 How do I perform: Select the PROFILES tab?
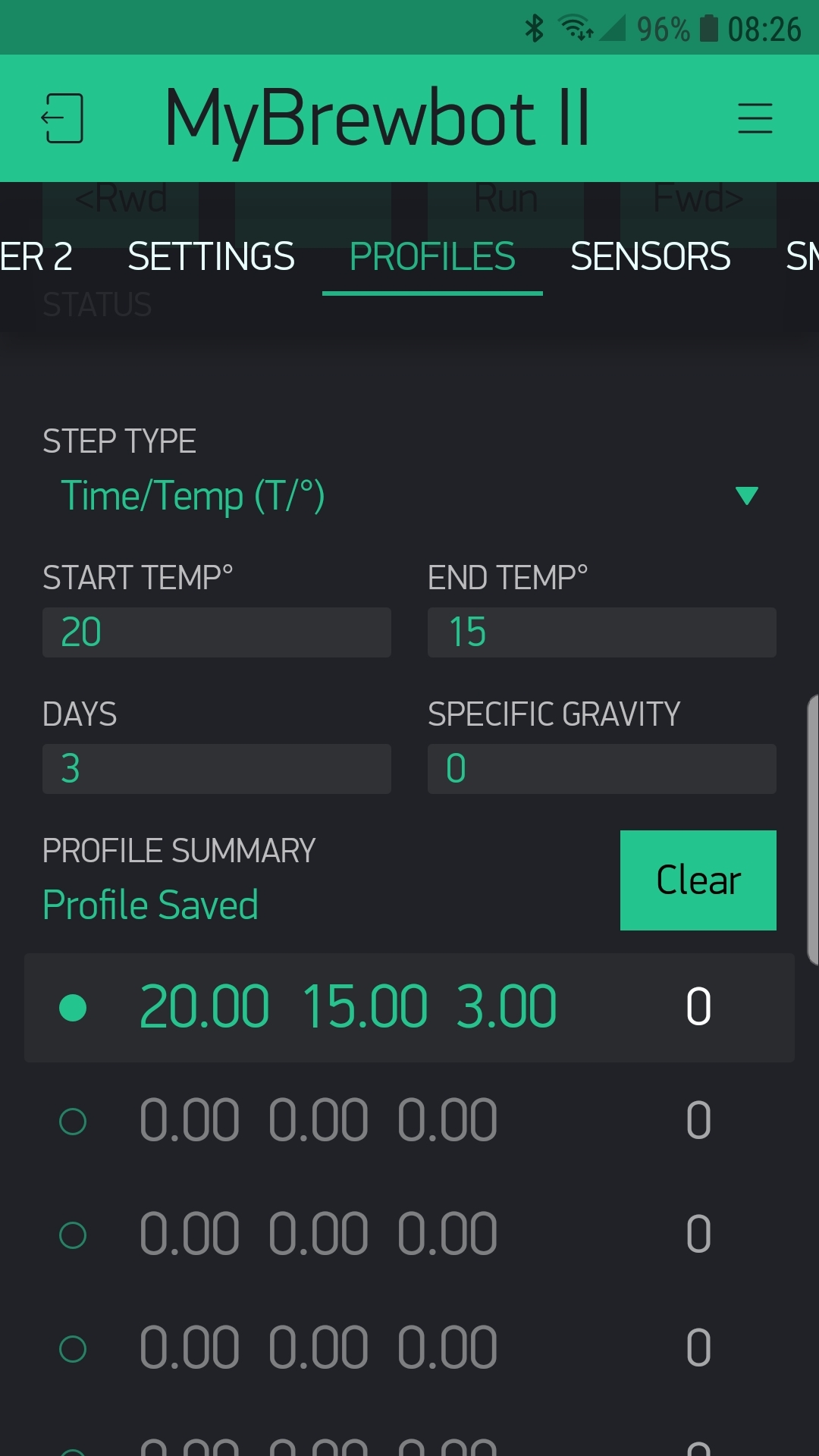coord(432,256)
